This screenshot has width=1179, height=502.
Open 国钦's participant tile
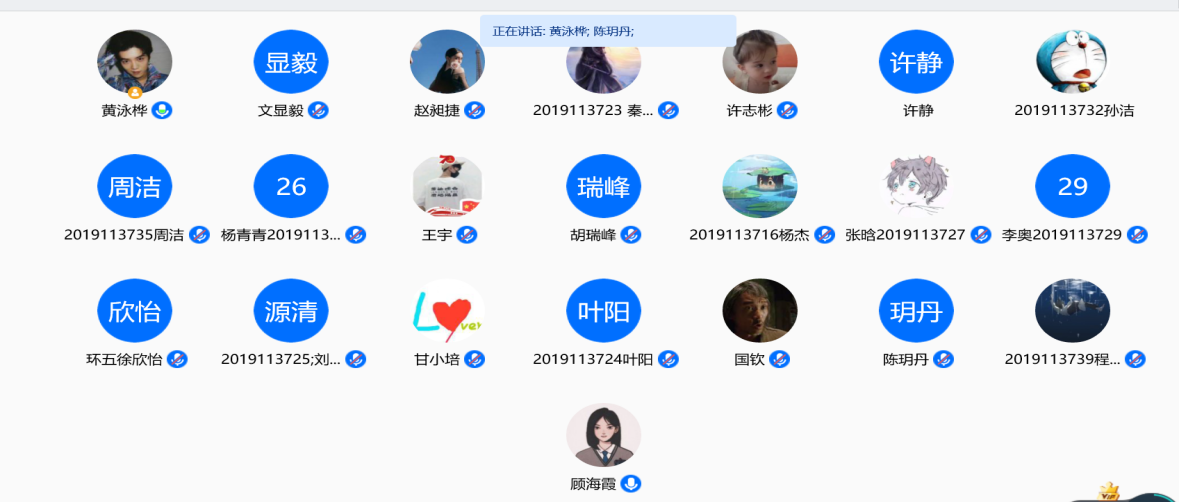tap(760, 311)
